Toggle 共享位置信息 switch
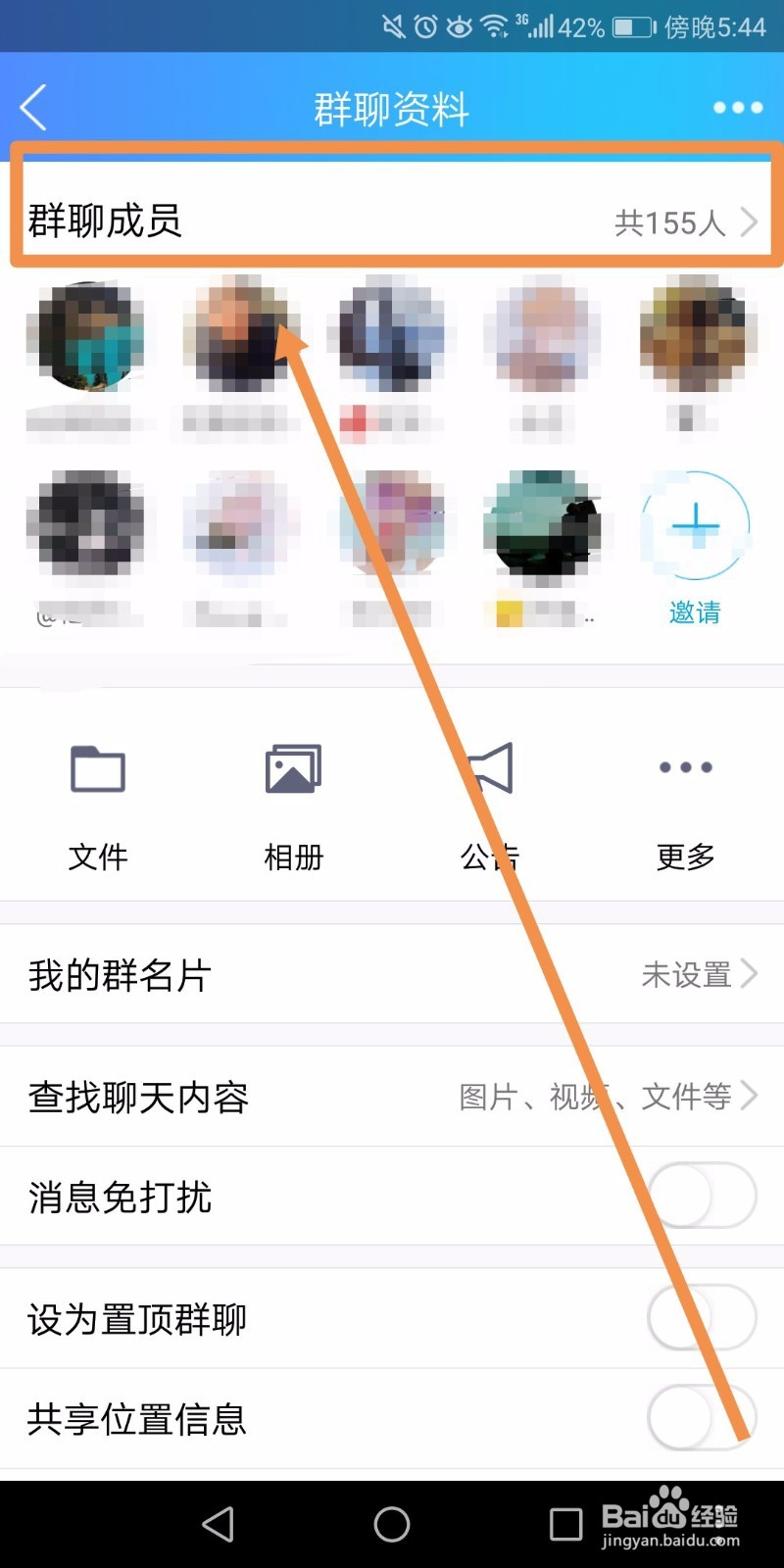 click(702, 1418)
